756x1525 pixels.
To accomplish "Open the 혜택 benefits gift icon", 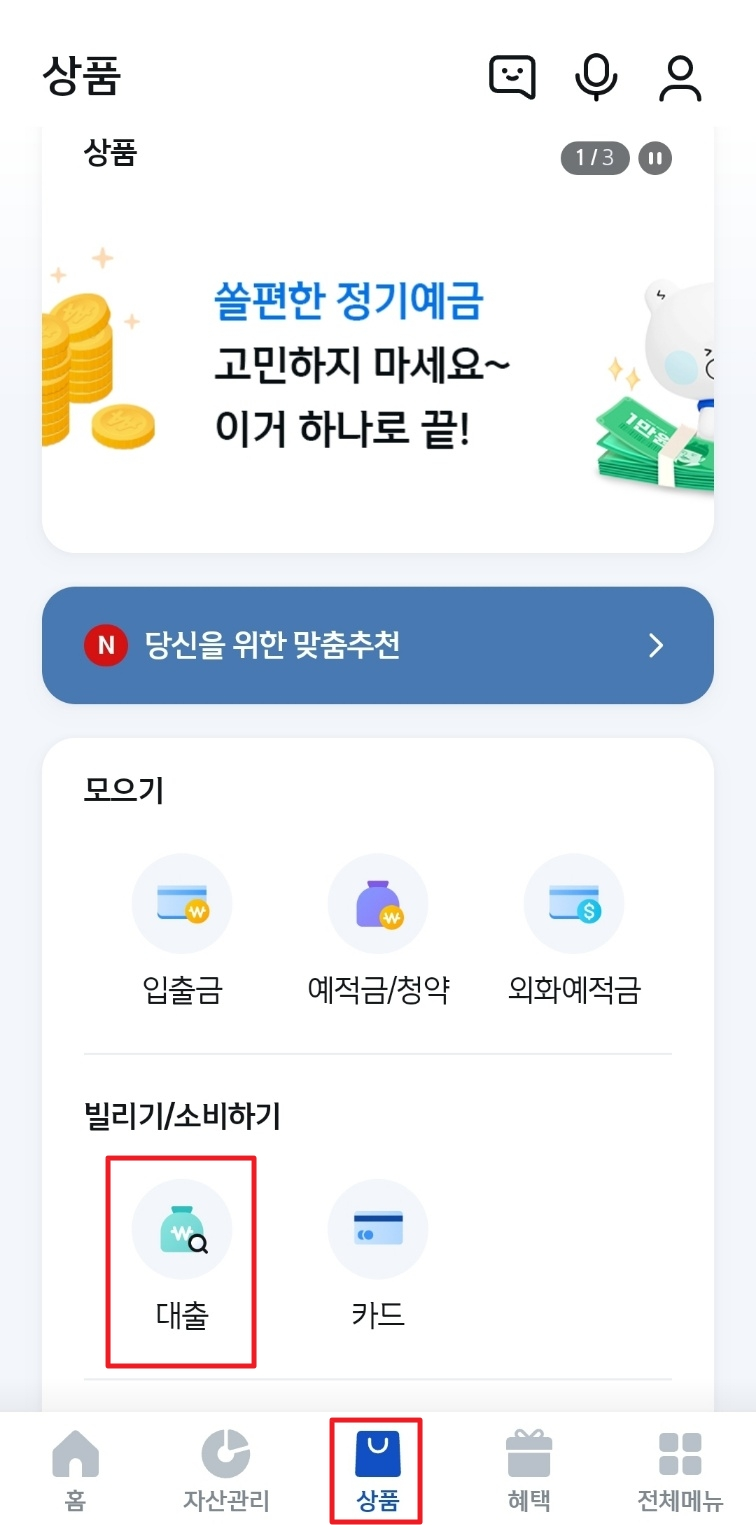I will [x=528, y=1463].
